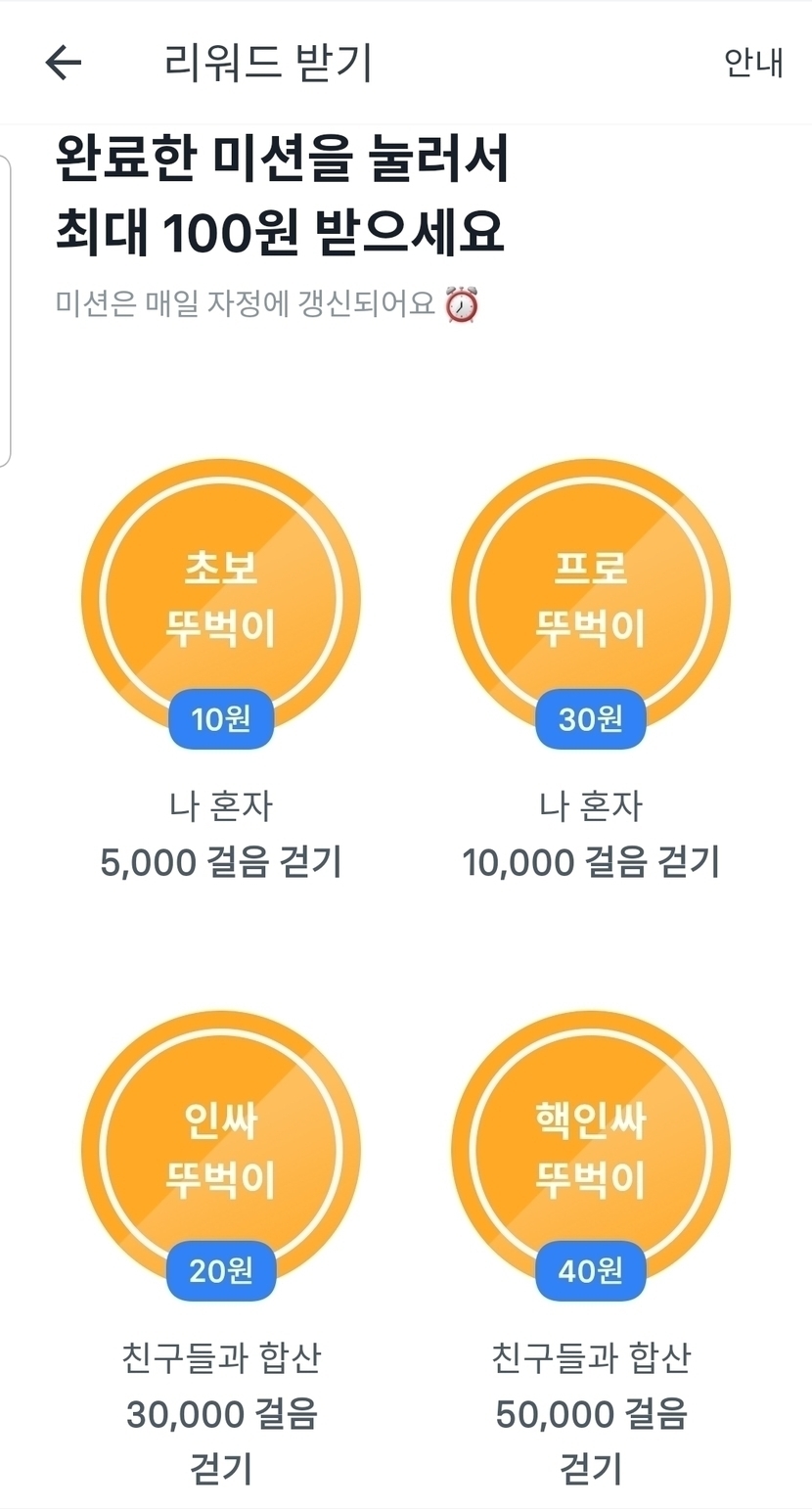Claim the 초보 뚜벅이 10원 mission
The image size is (812, 1509).
(x=221, y=599)
